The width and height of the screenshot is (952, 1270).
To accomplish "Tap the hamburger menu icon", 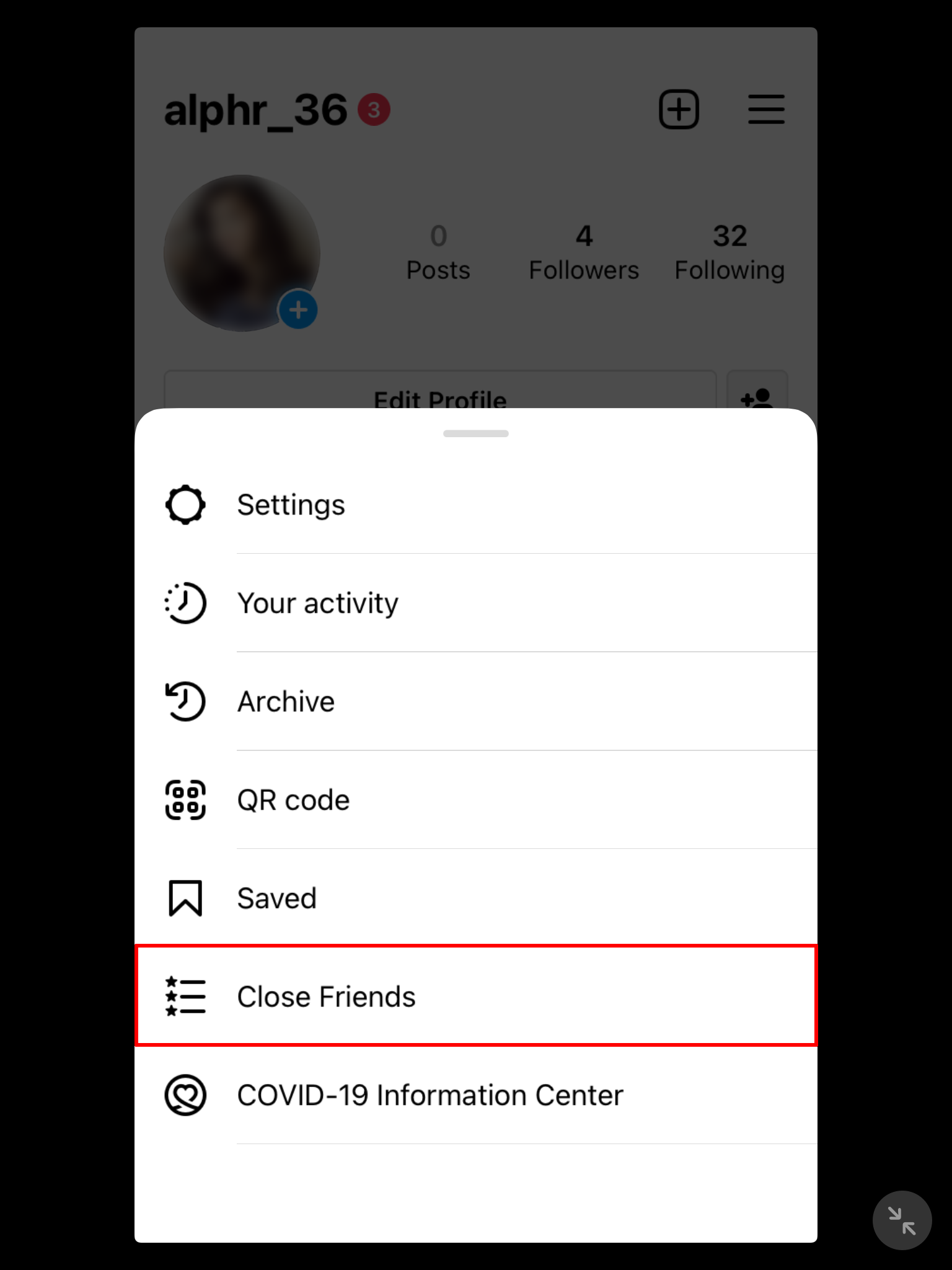I will [x=766, y=110].
